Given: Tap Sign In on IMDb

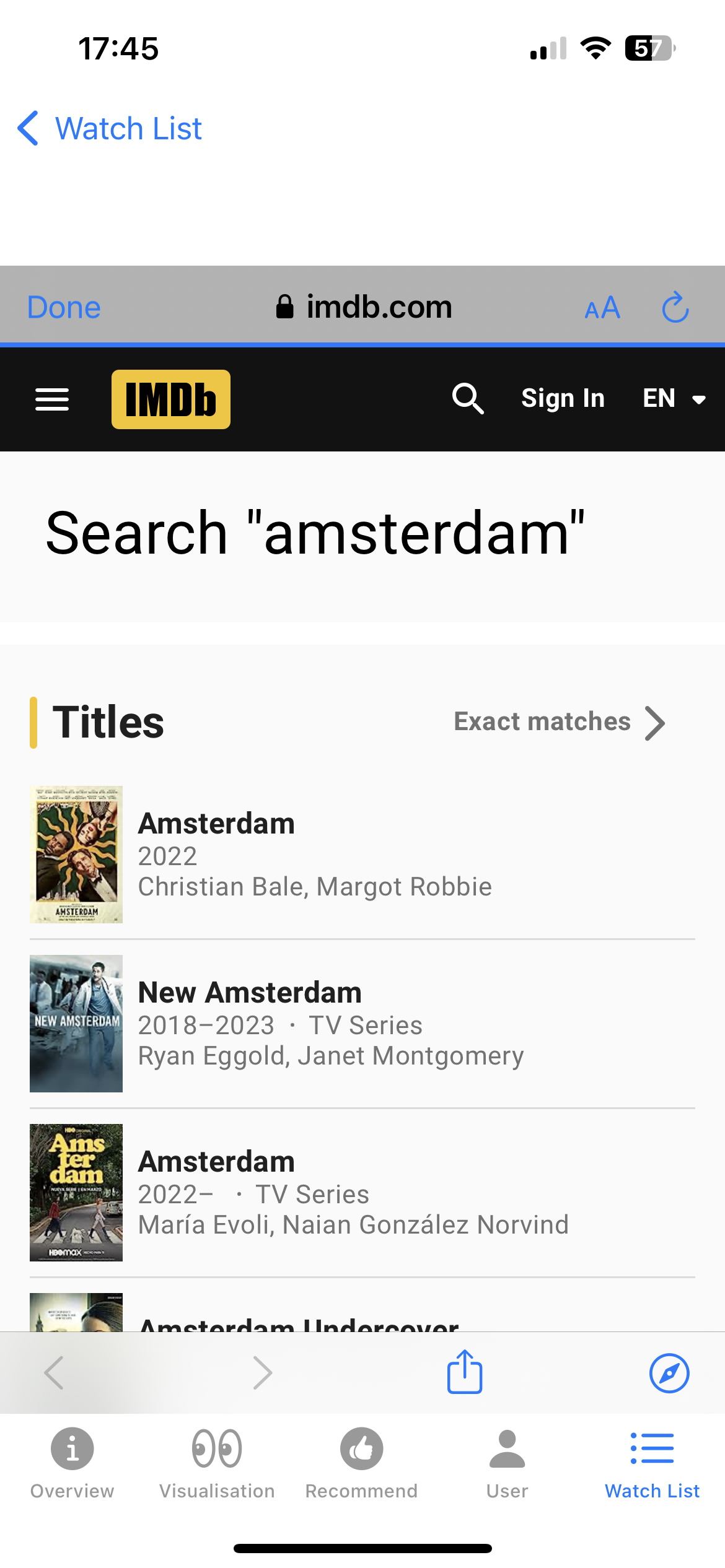Looking at the screenshot, I should (563, 398).
